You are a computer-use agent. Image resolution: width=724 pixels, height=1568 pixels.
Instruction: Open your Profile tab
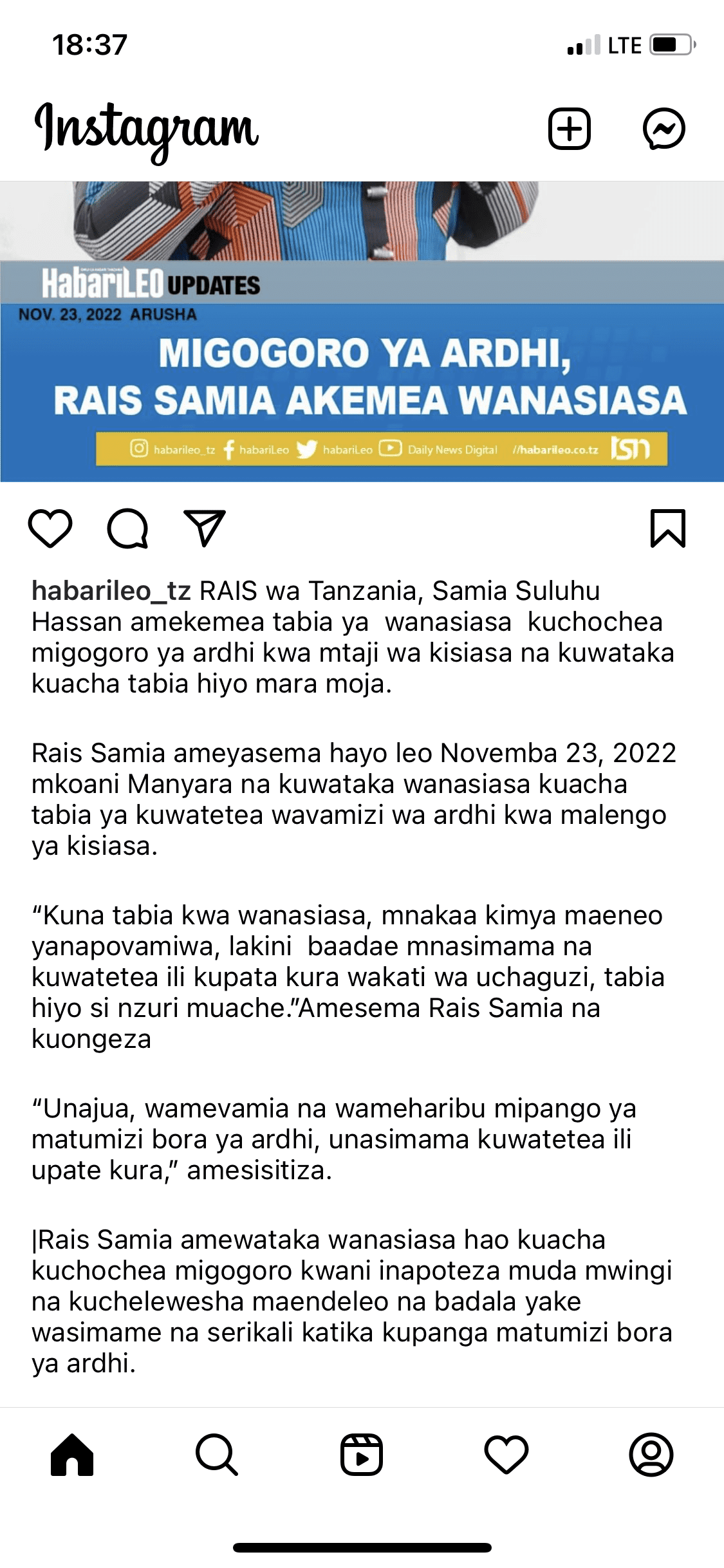pyautogui.click(x=651, y=1455)
